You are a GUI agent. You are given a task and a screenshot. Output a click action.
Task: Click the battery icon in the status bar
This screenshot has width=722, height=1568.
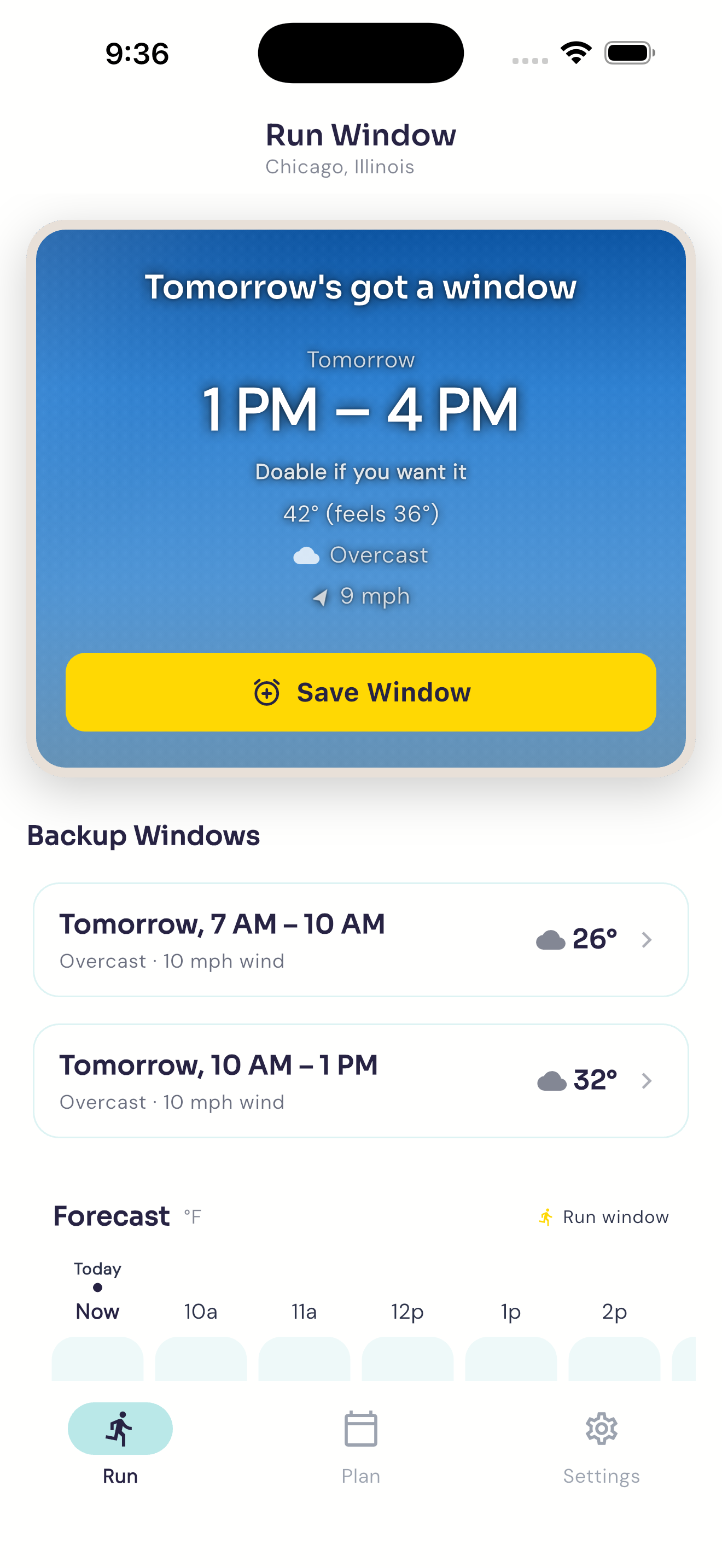click(x=630, y=53)
